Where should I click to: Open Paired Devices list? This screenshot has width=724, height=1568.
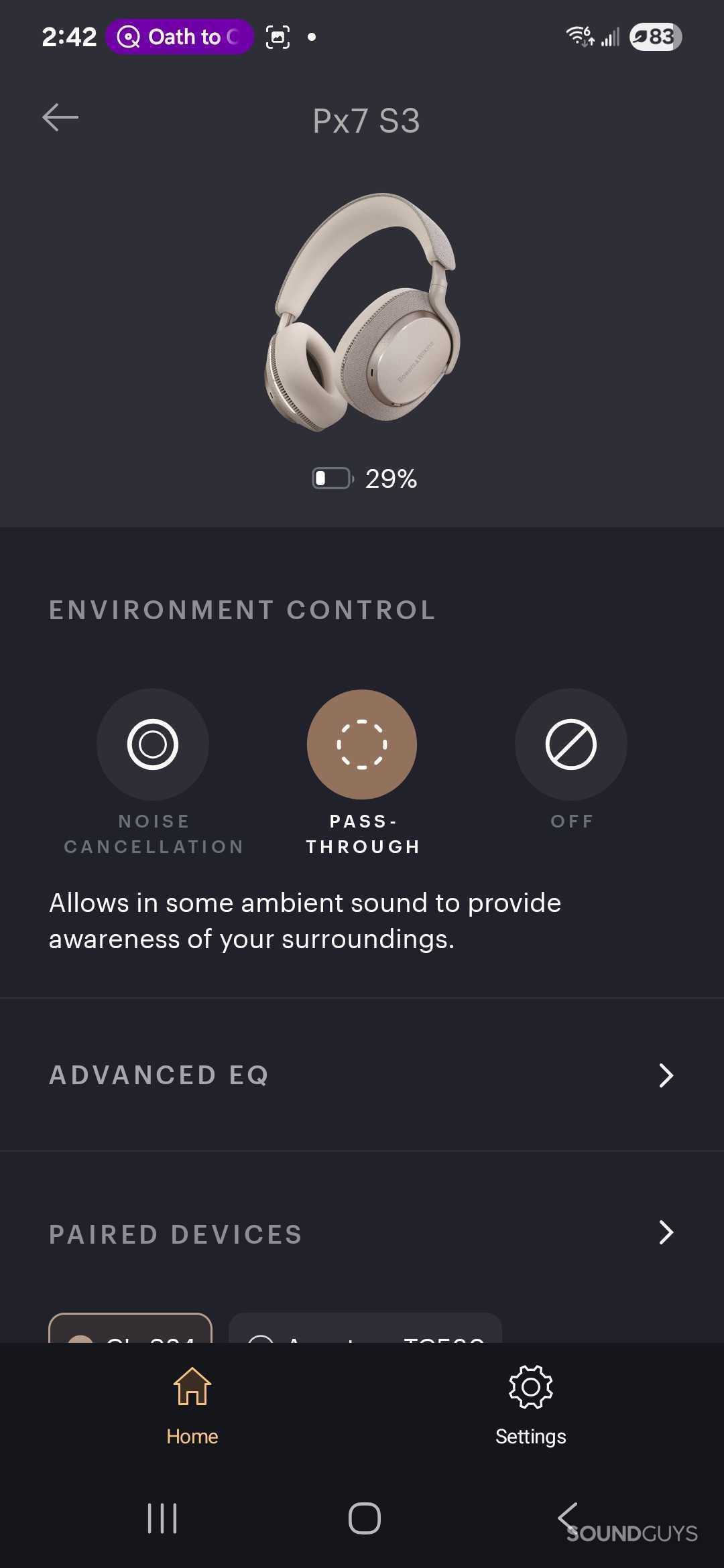pos(362,1233)
